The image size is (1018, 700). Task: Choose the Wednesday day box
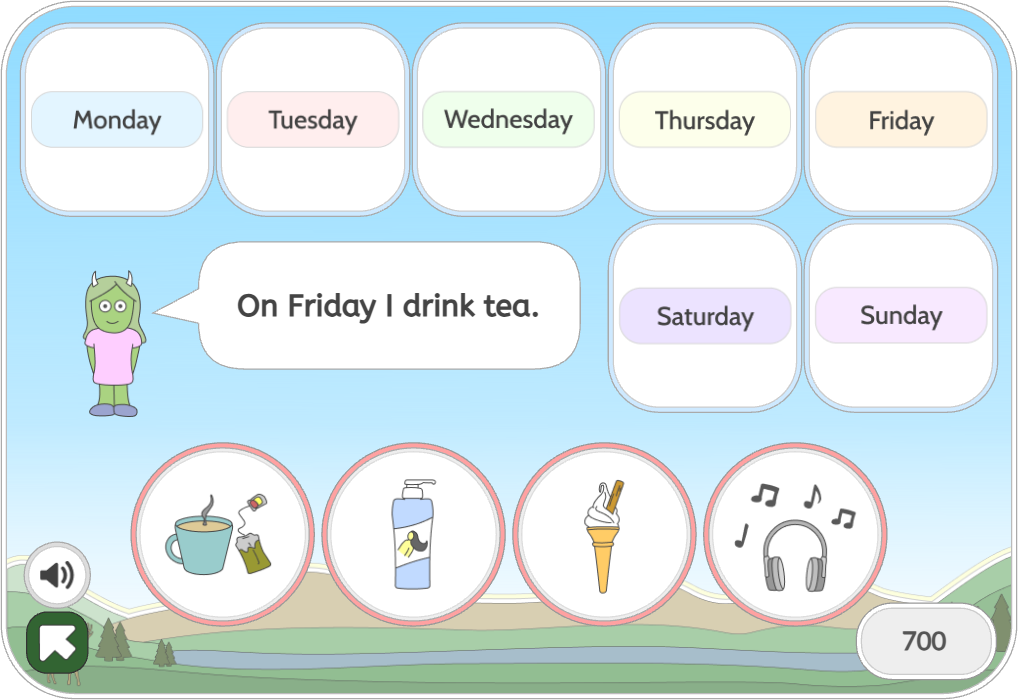508,120
